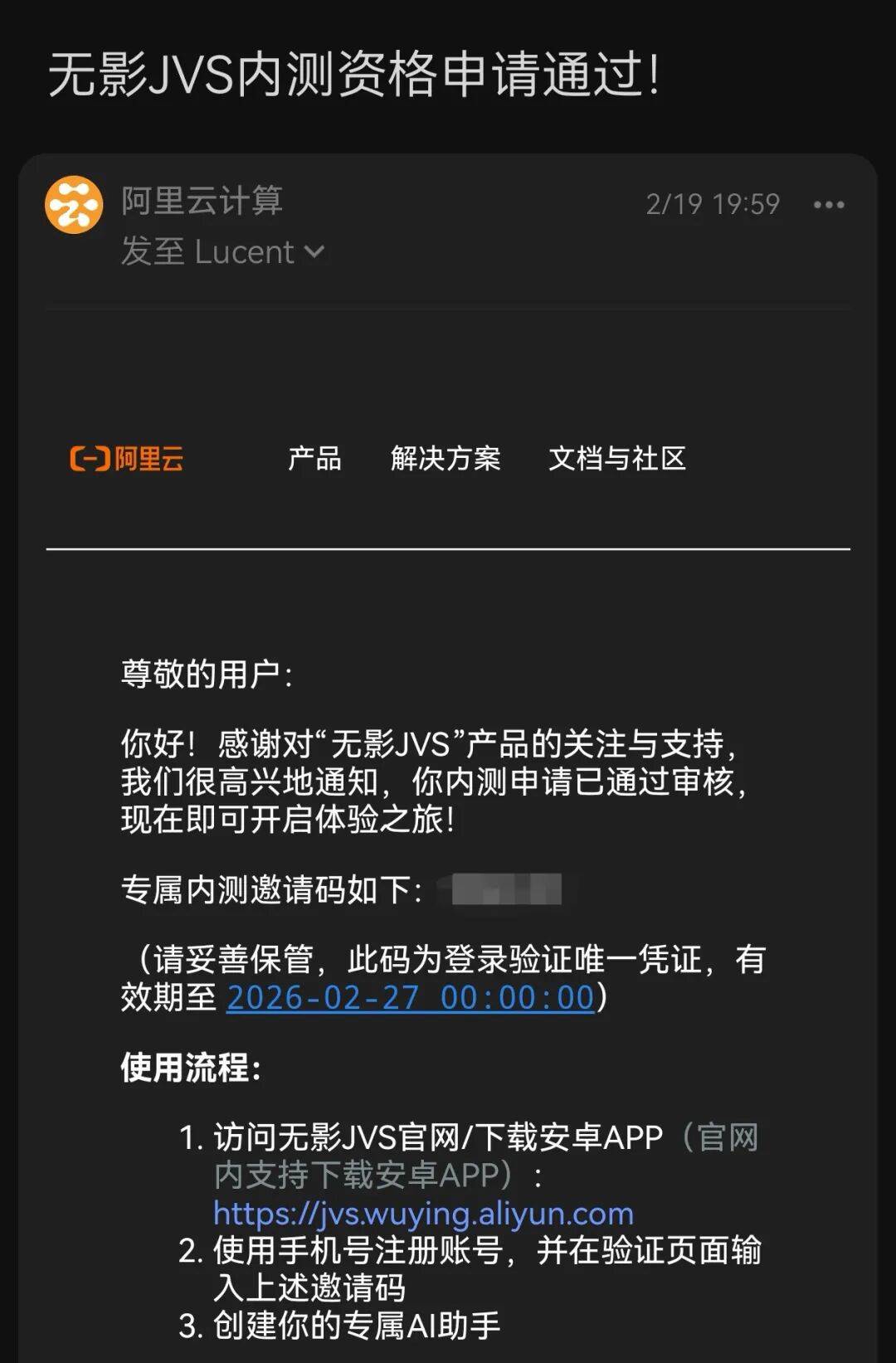Open the 产品 link in the email header
This screenshot has height=1363, width=896.
(314, 458)
